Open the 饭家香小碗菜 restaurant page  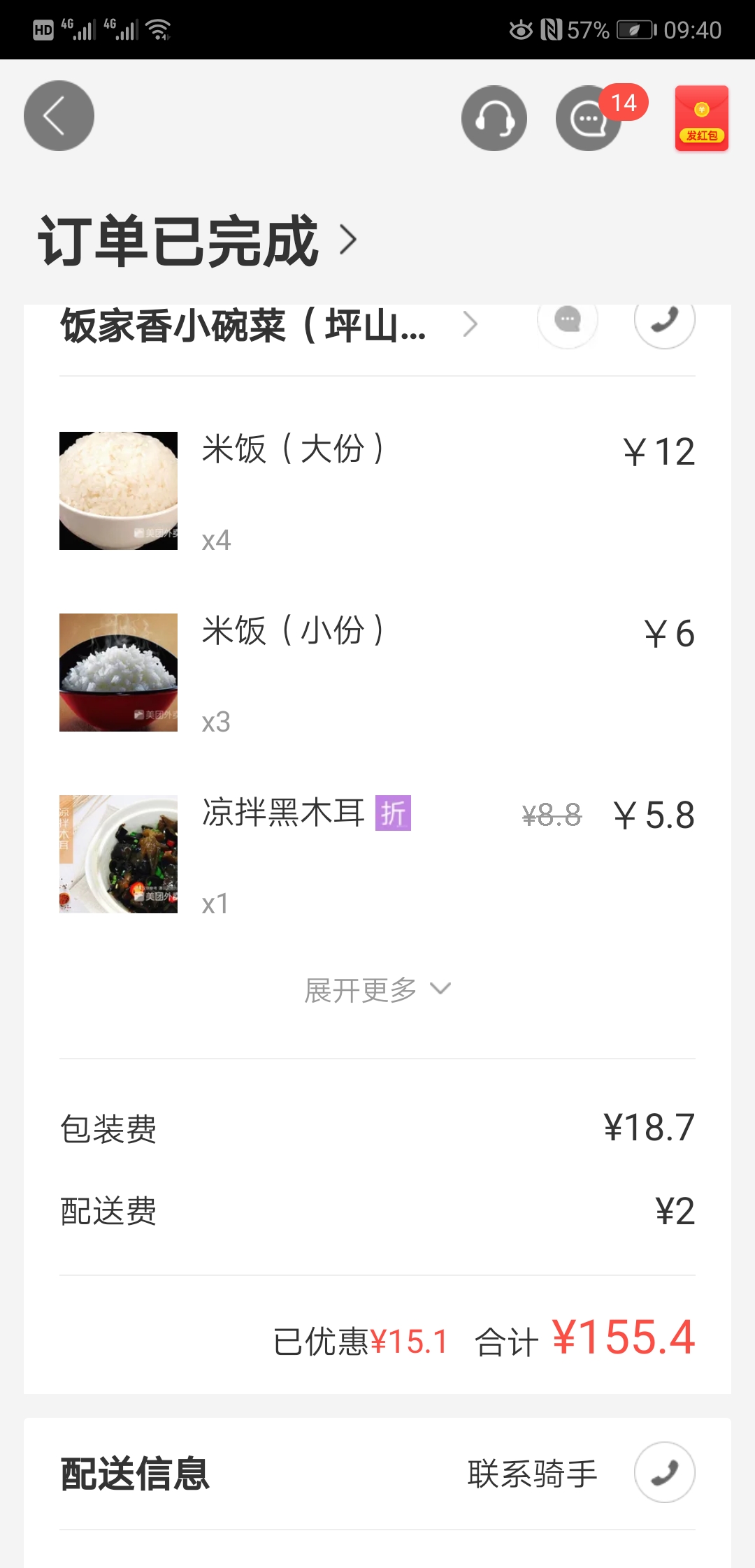(269, 326)
